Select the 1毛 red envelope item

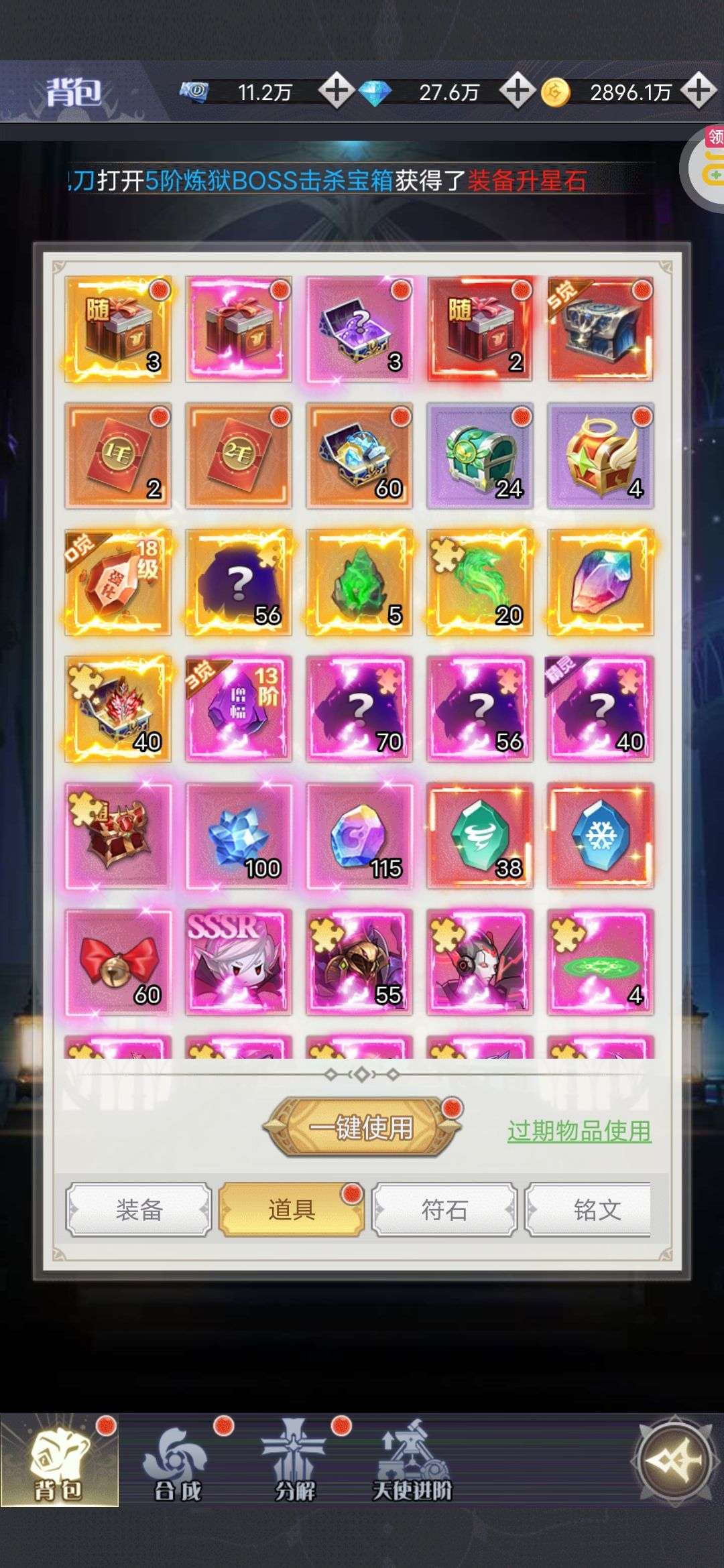click(118, 456)
